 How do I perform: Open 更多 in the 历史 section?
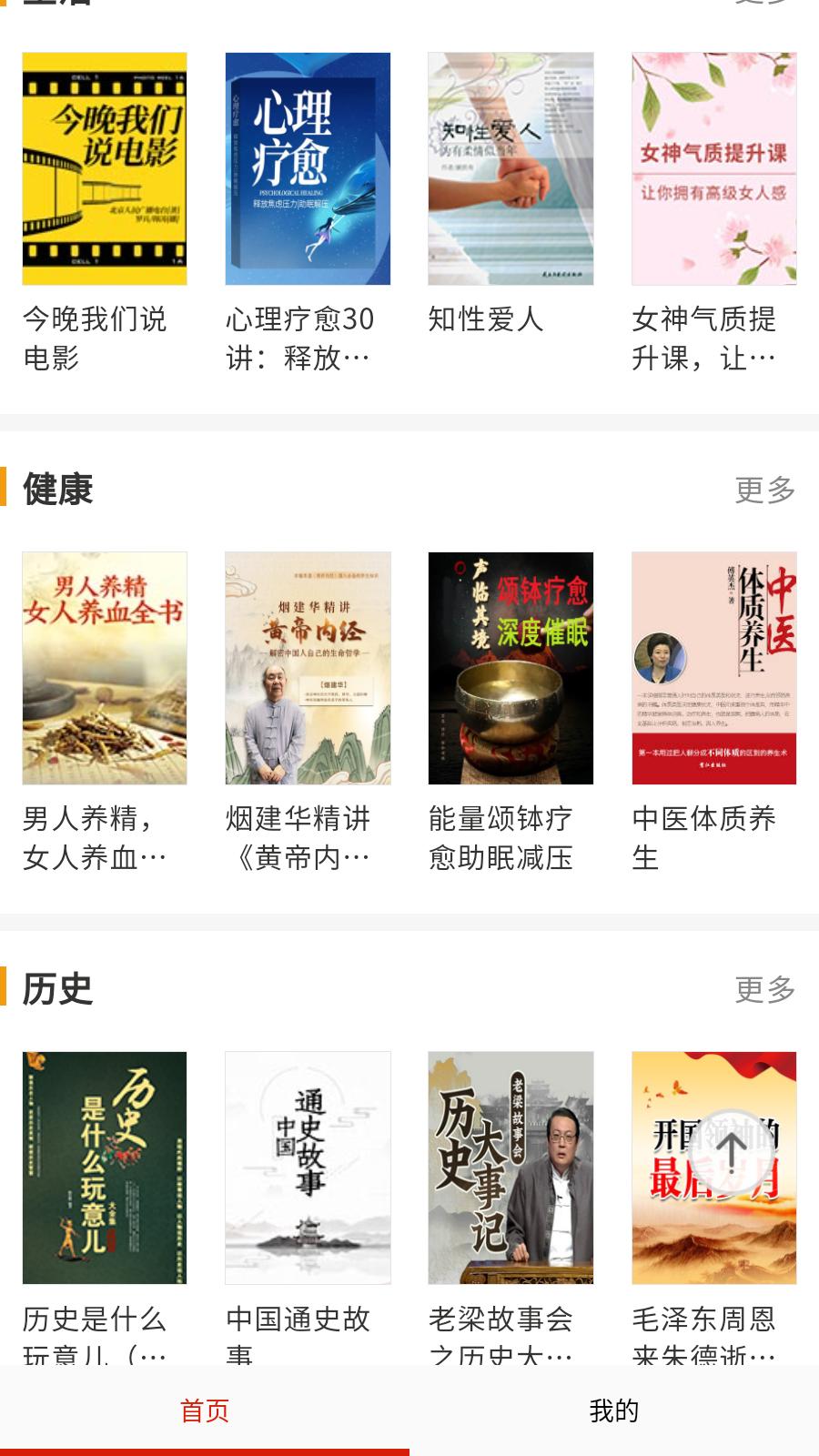click(764, 989)
